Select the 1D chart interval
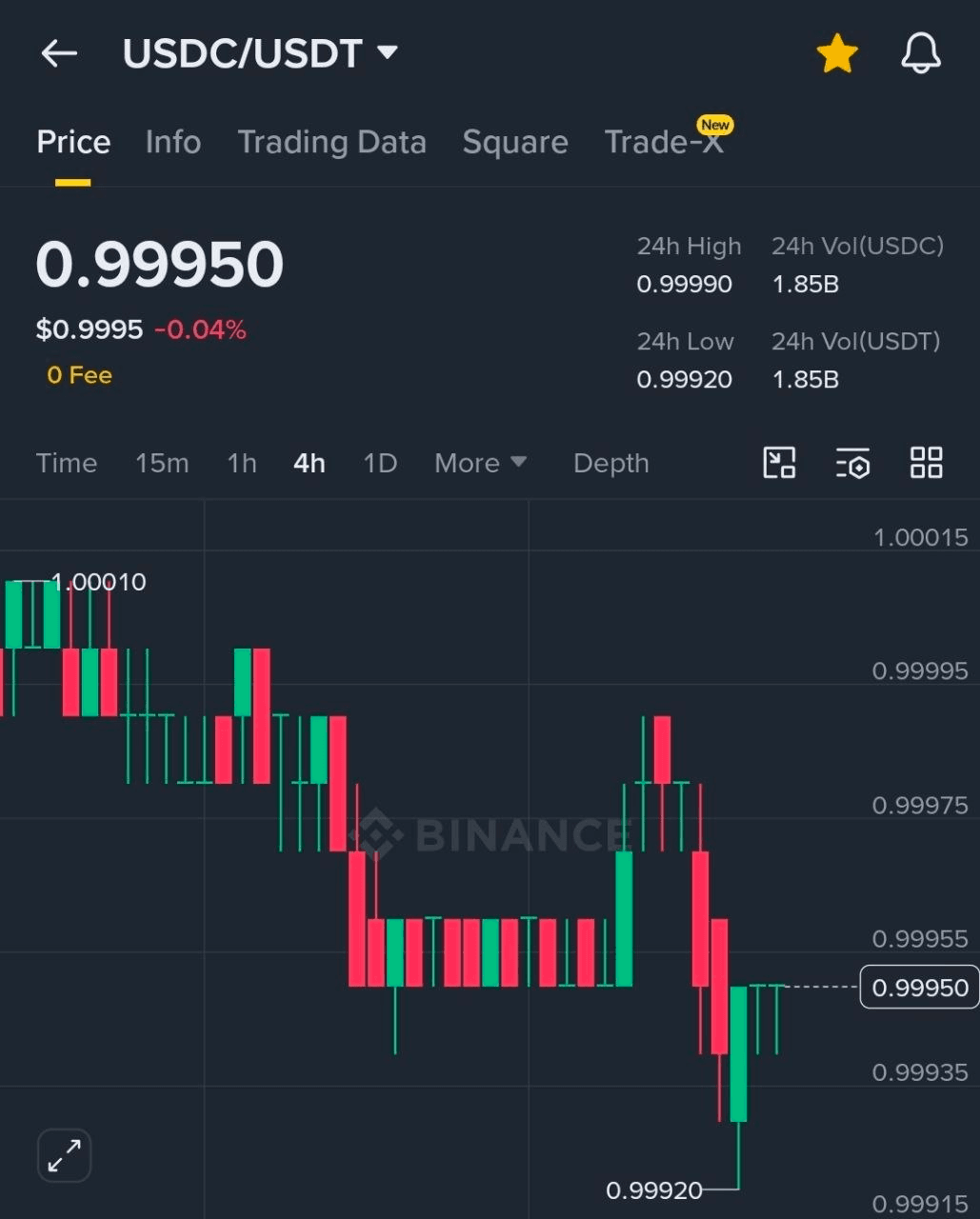The height and width of the screenshot is (1219, 980). [x=380, y=463]
